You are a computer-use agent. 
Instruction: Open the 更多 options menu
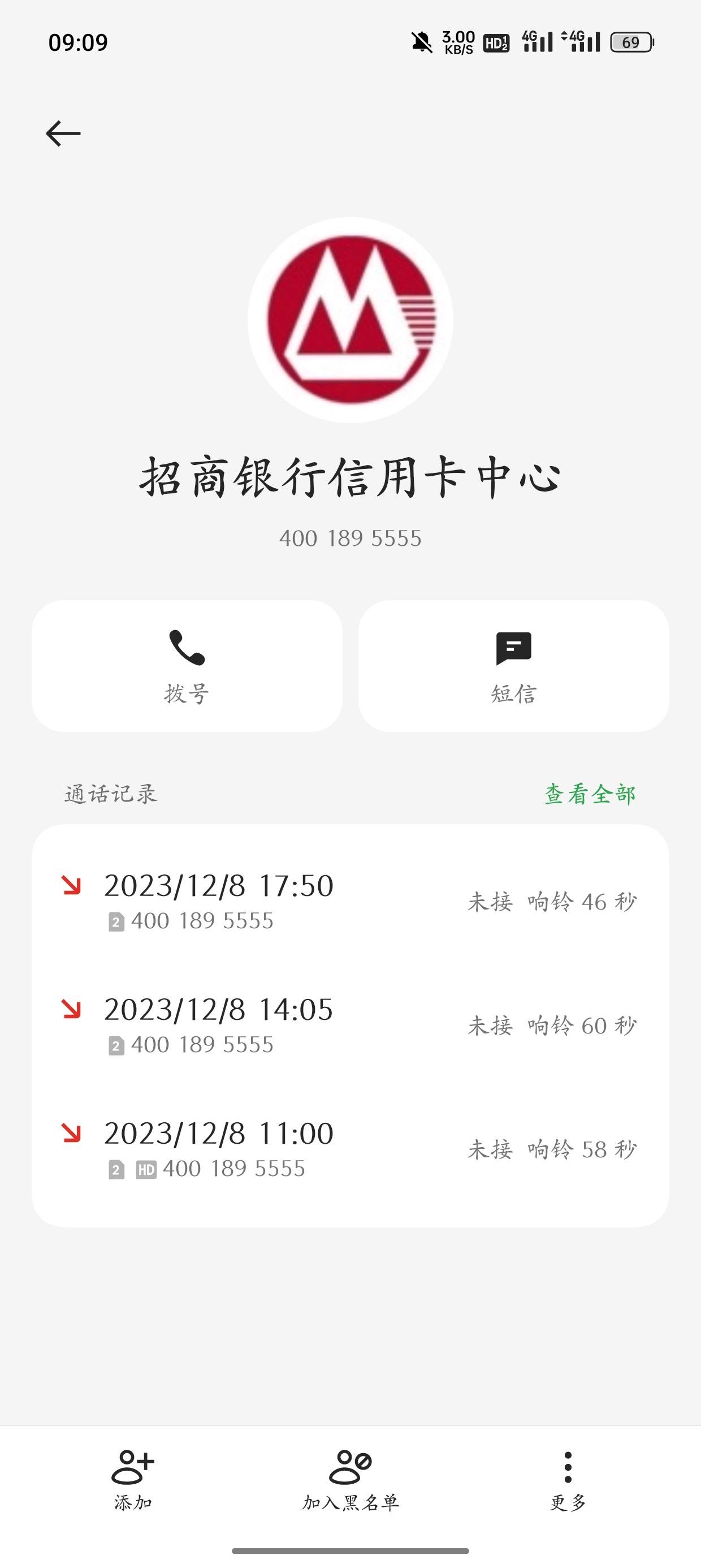568,1480
